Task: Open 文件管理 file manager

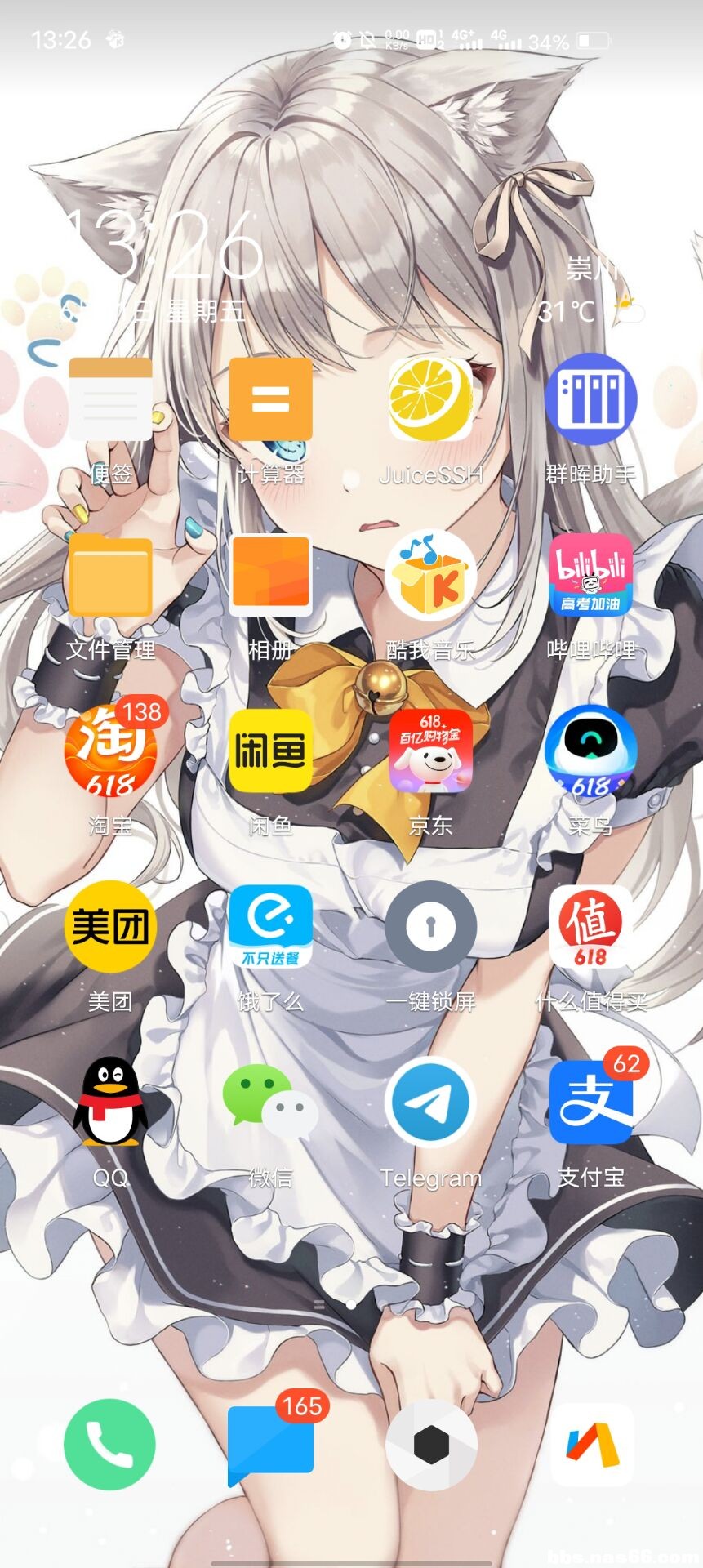Action: point(110,576)
